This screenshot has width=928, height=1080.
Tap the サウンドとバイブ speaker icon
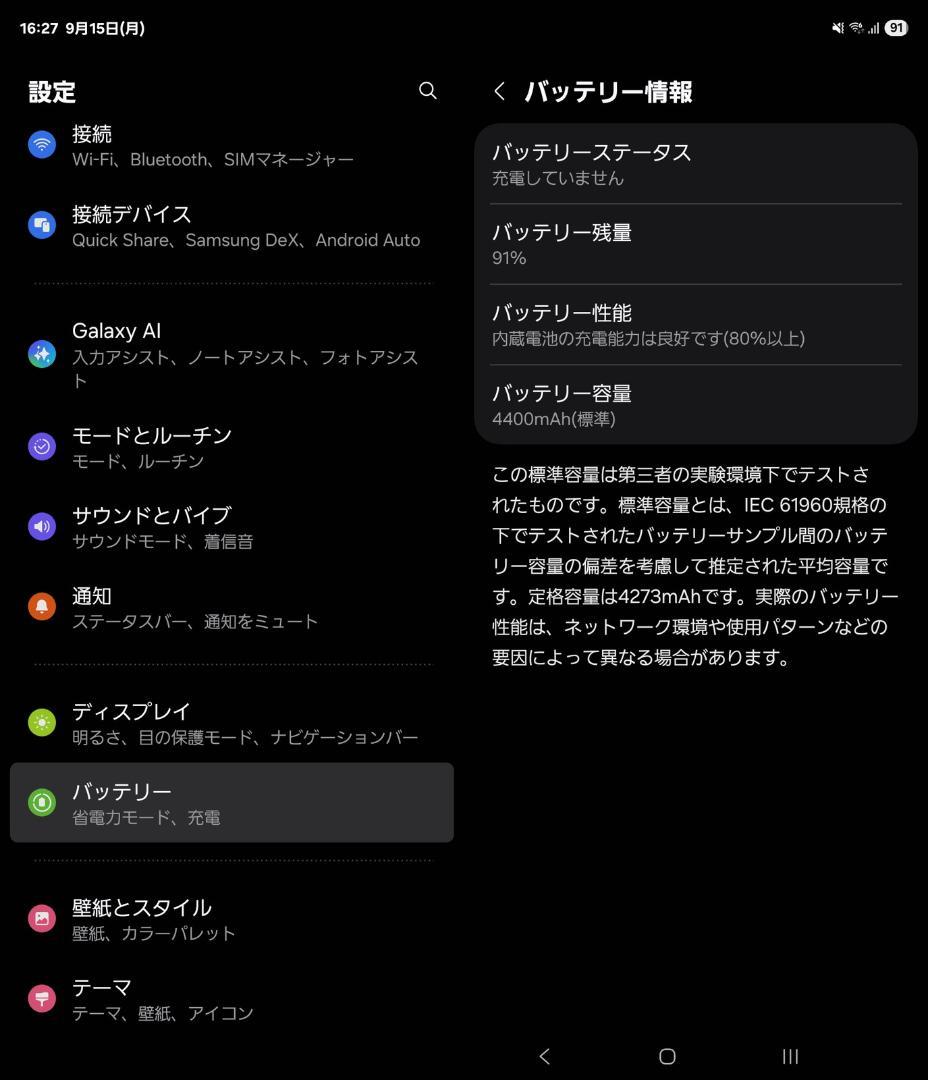click(41, 525)
